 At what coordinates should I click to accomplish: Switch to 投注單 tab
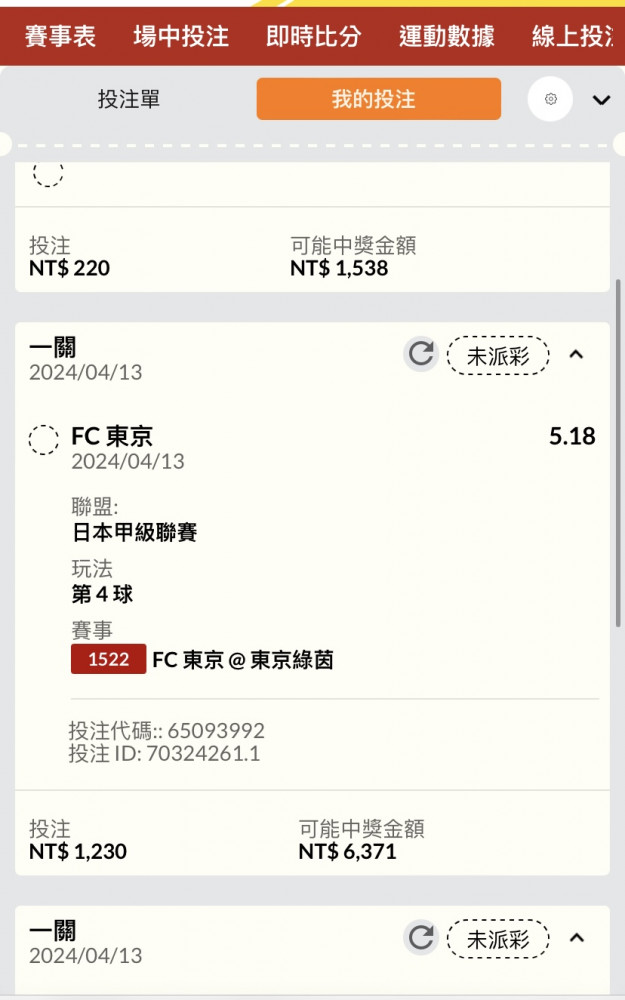pyautogui.click(x=128, y=99)
